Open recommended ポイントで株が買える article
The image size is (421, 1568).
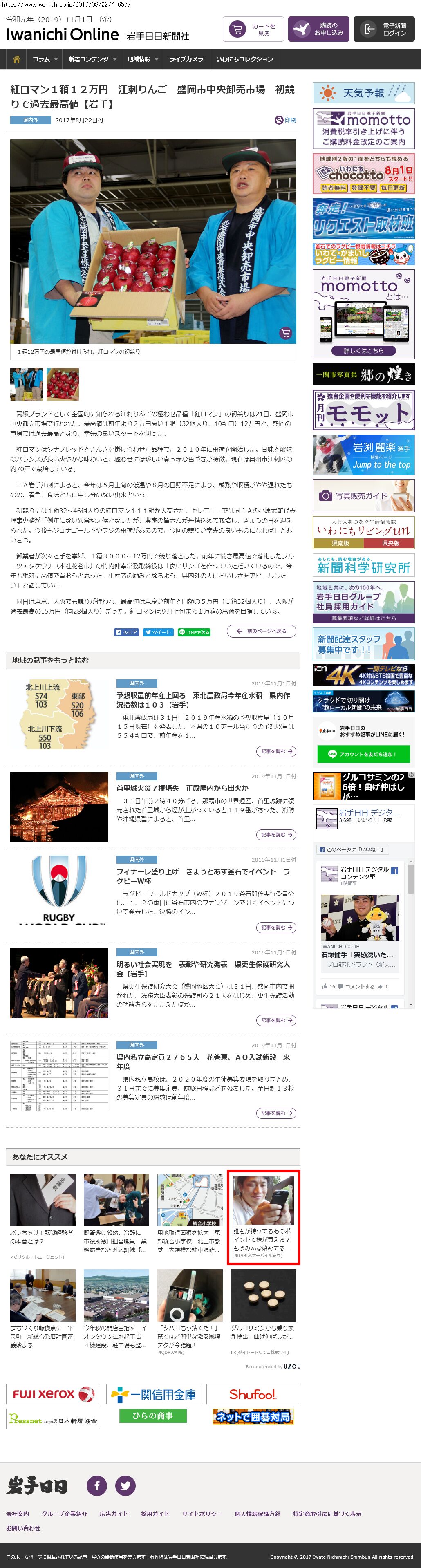click(263, 1217)
